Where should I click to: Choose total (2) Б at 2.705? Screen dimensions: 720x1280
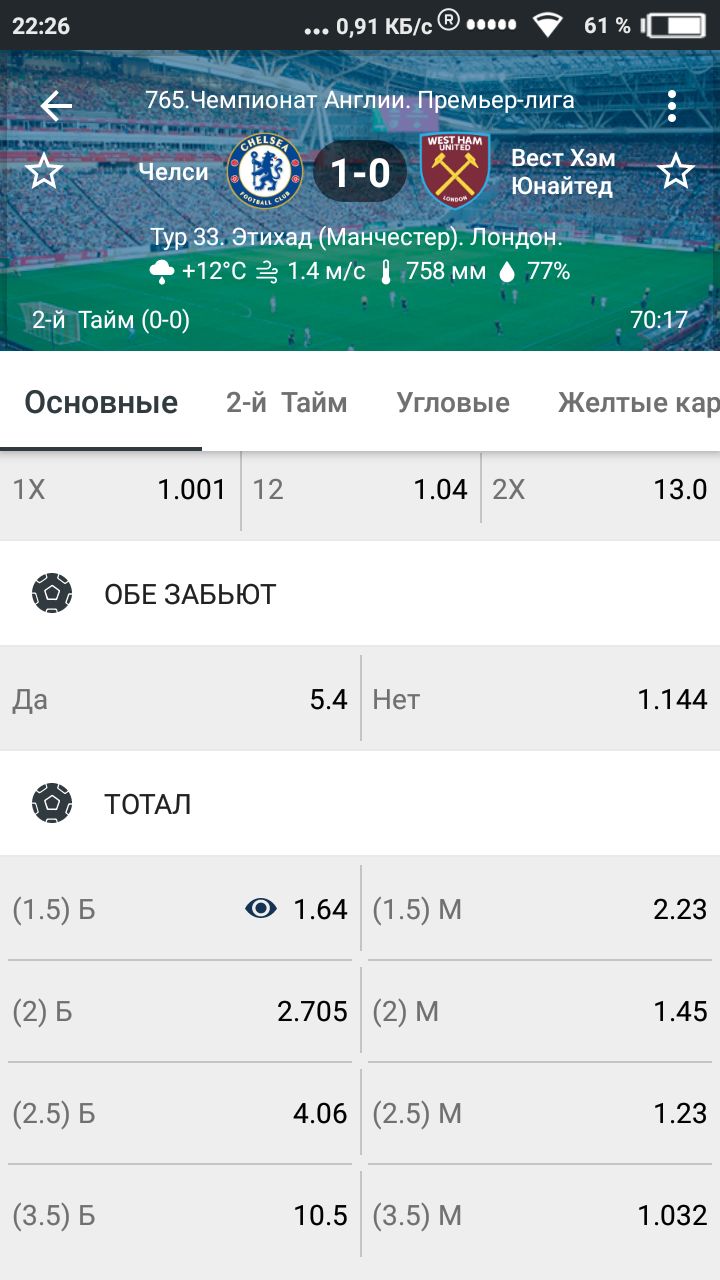tap(180, 1012)
